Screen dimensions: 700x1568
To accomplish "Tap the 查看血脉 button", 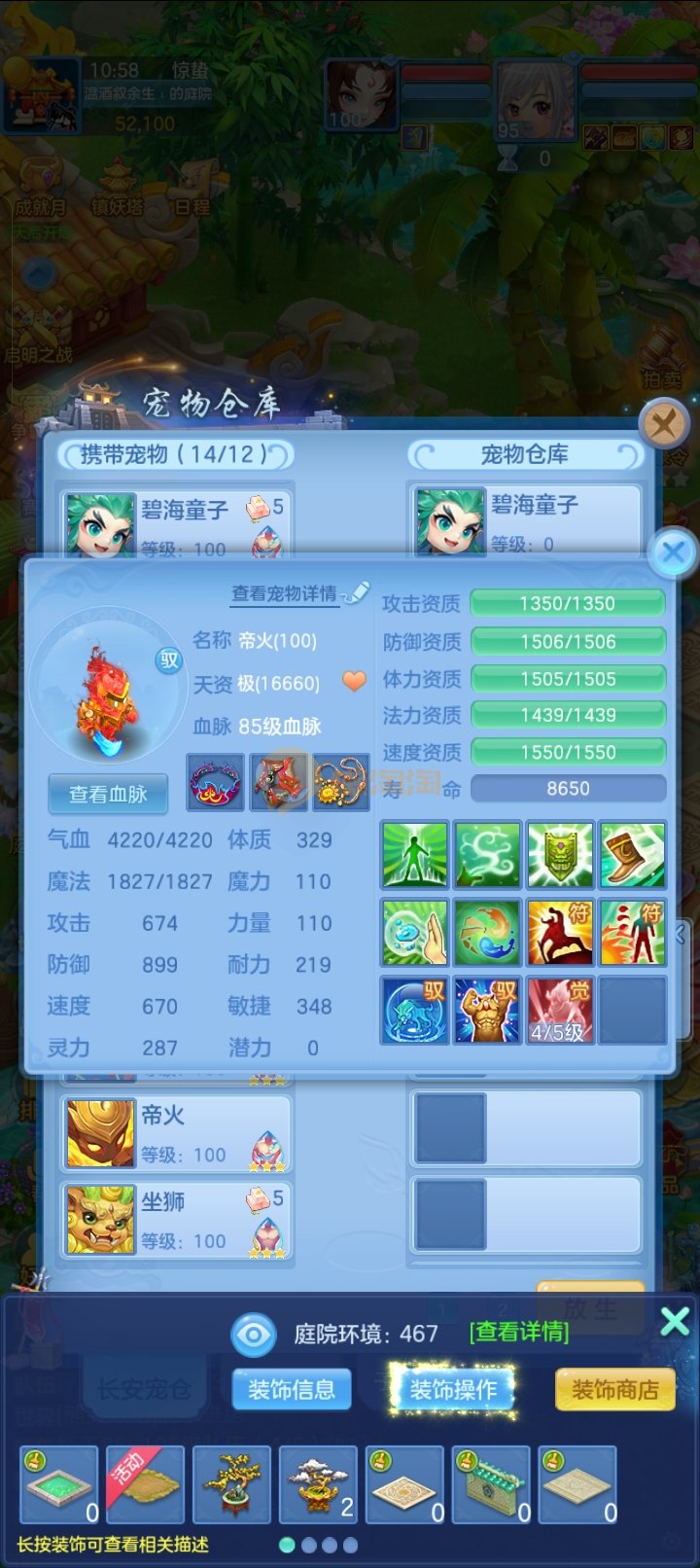I will click(x=108, y=794).
